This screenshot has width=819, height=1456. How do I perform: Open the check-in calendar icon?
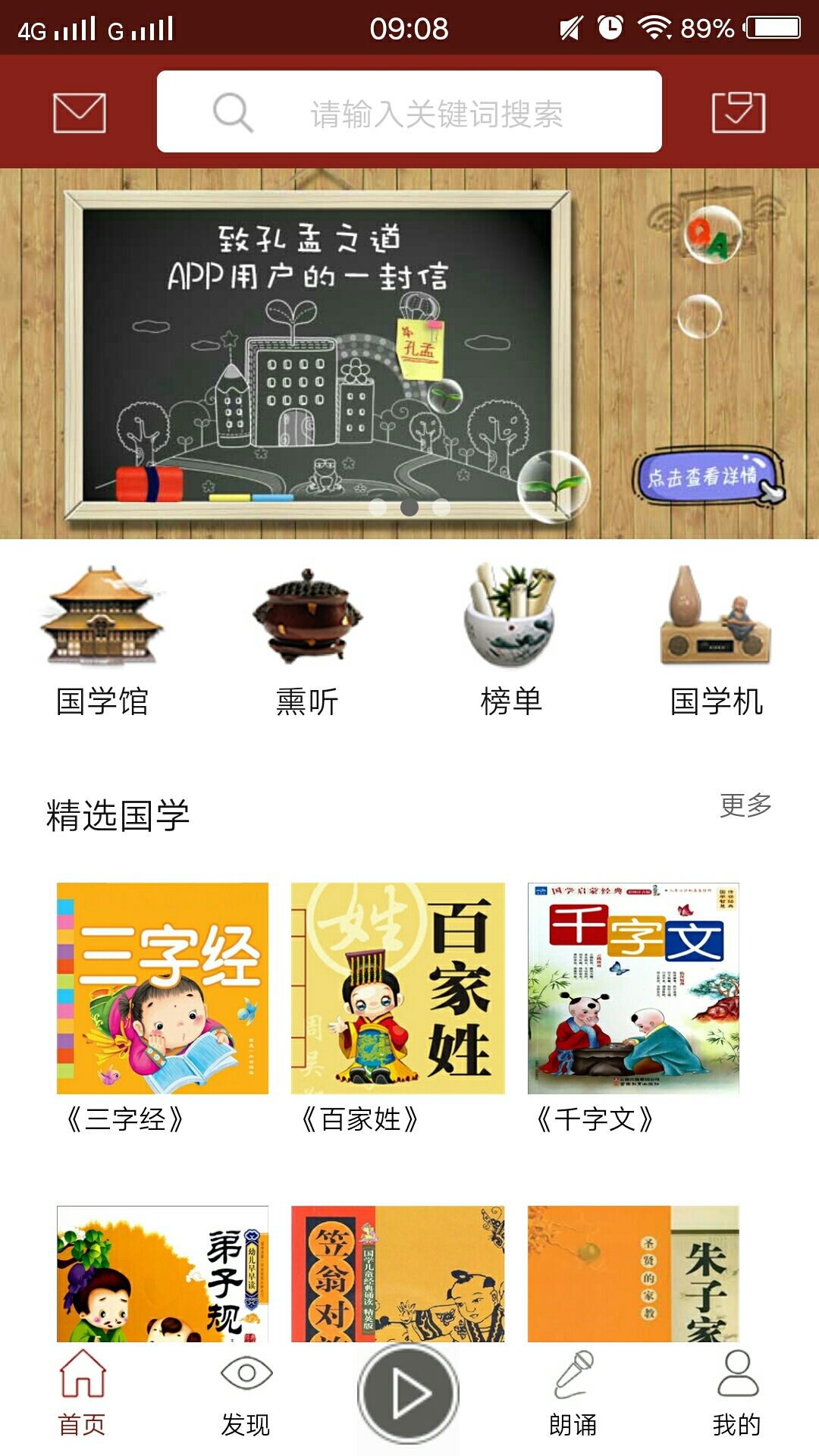(738, 113)
